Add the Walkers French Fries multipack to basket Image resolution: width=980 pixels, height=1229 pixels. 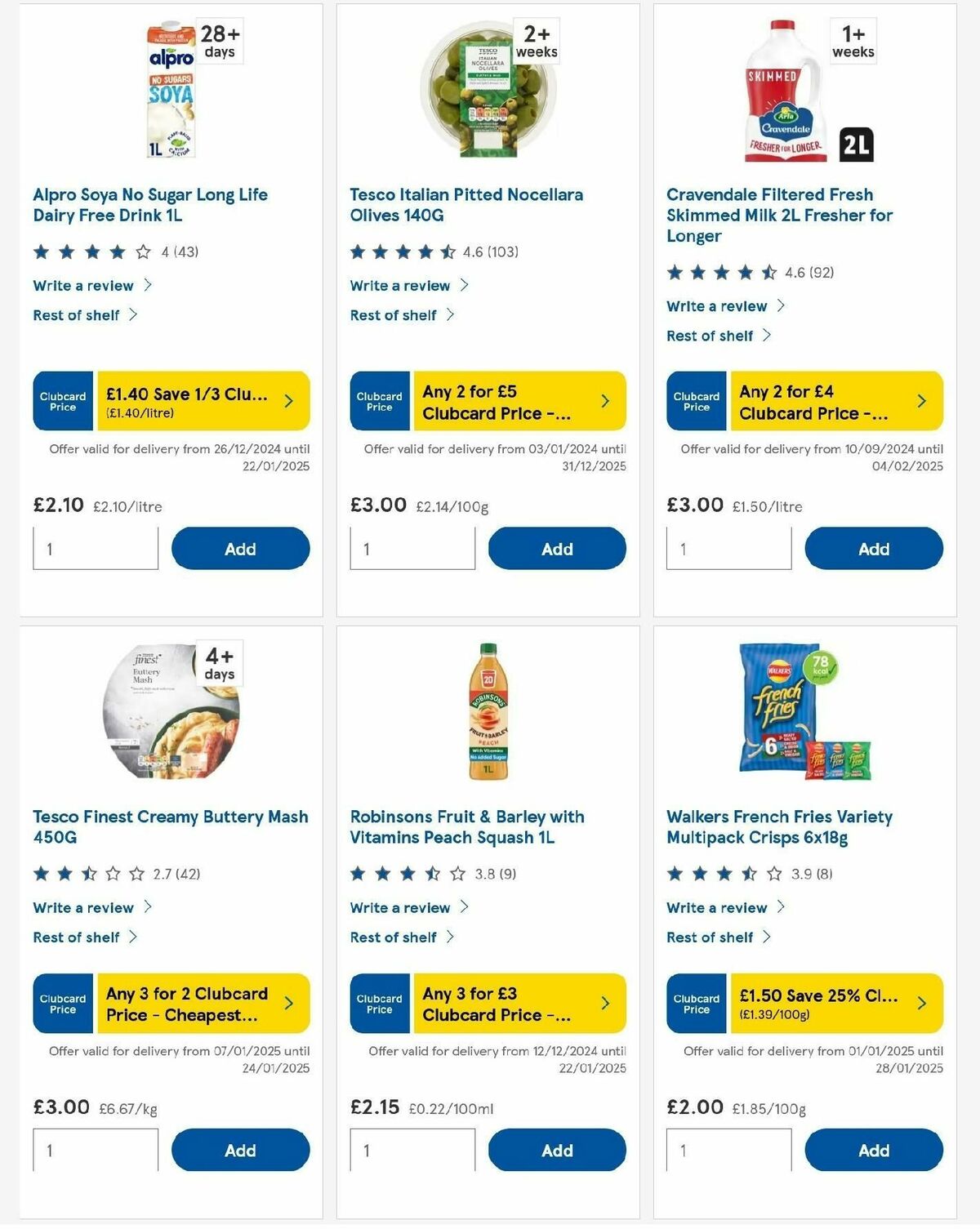(874, 1150)
